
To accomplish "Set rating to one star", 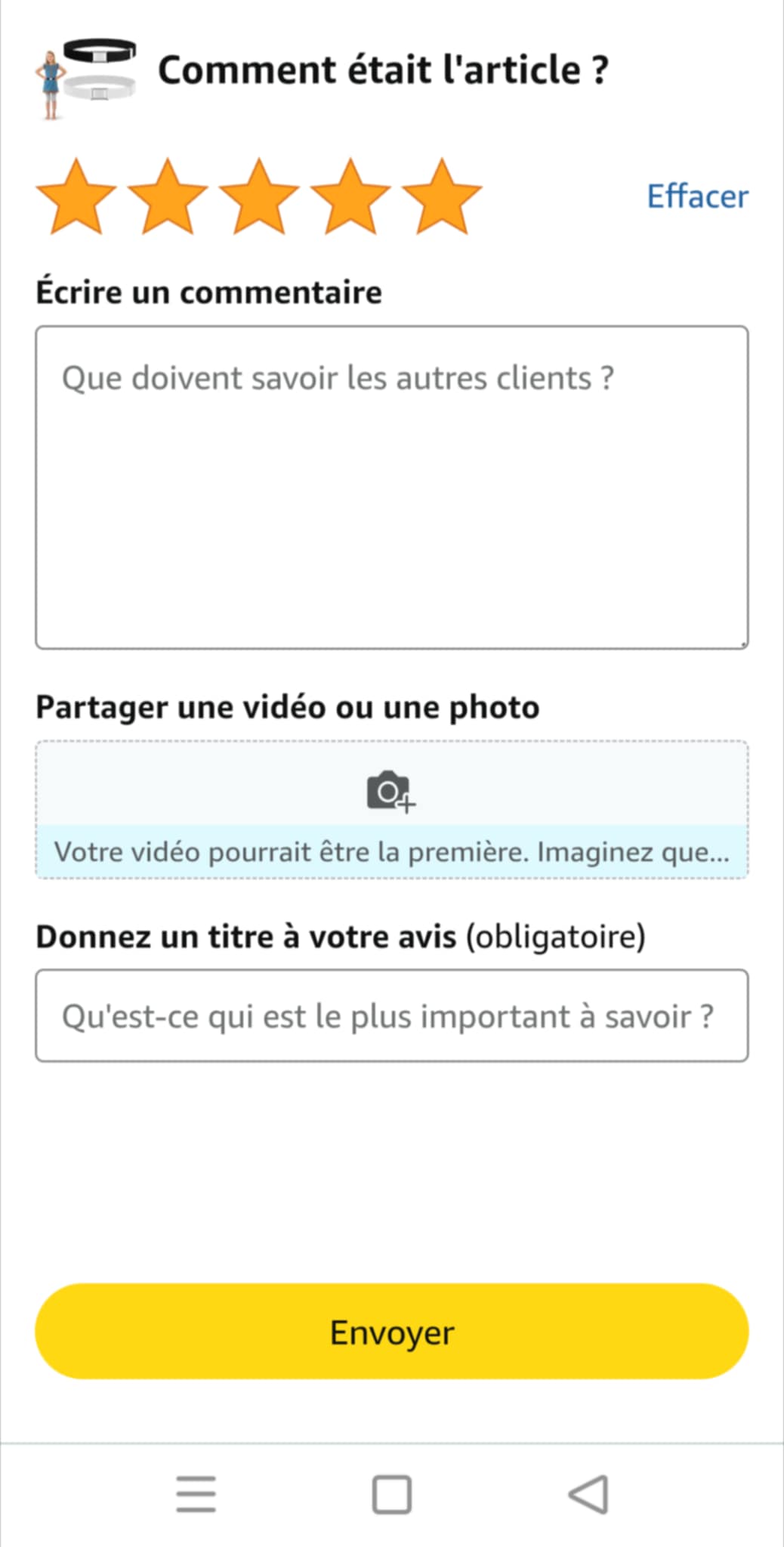I will pyautogui.click(x=76, y=198).
